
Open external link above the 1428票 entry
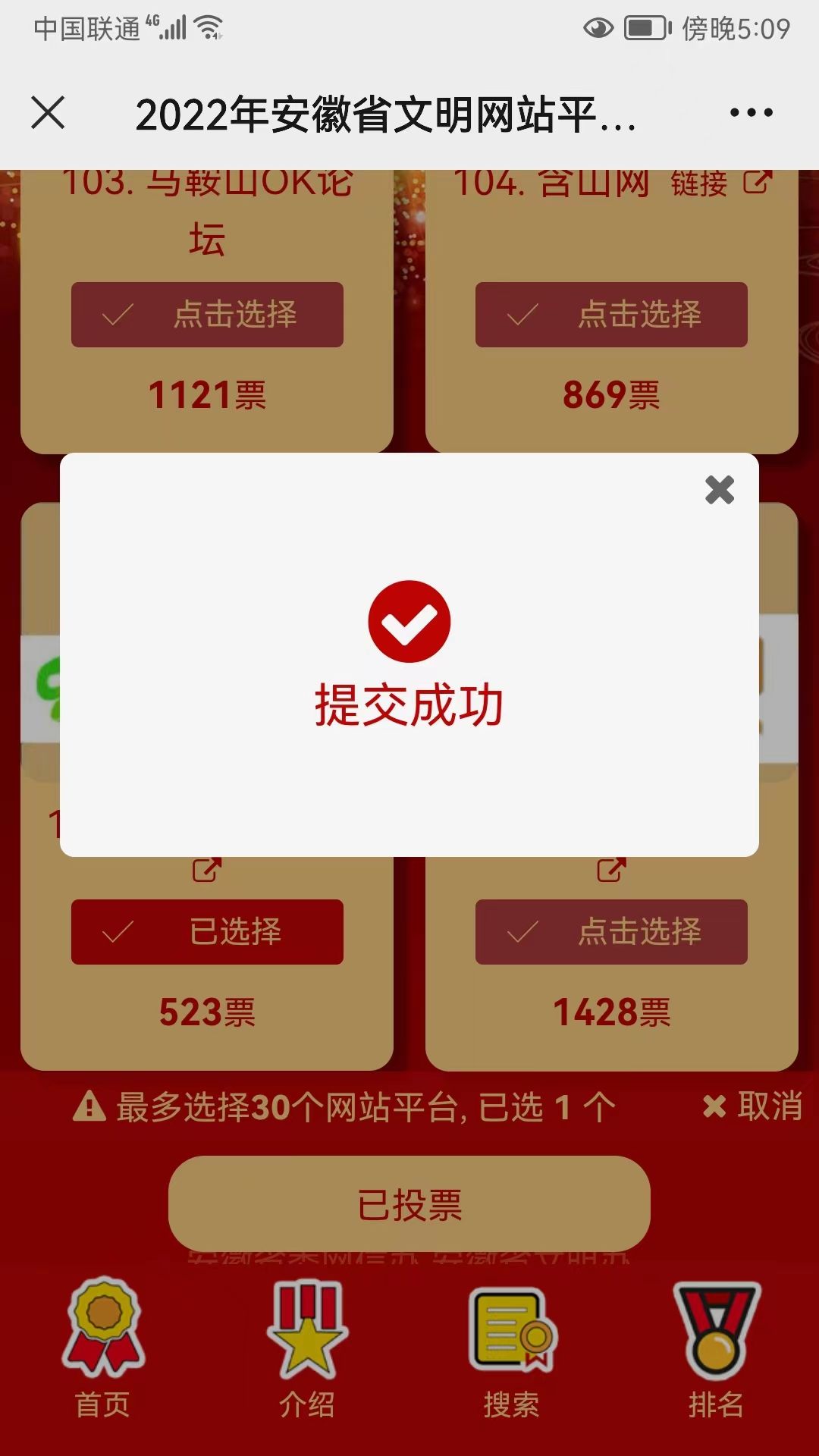point(611,871)
